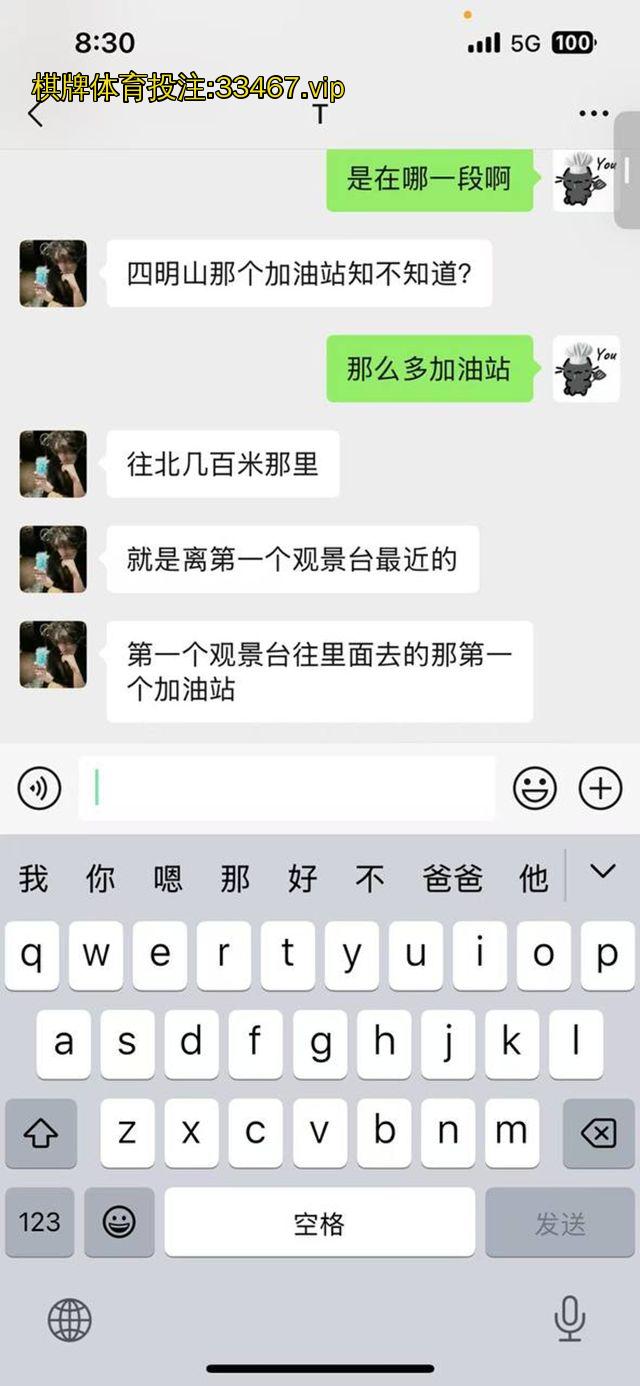Toggle the shift key
This screenshot has height=1386, width=640.
(41, 1133)
